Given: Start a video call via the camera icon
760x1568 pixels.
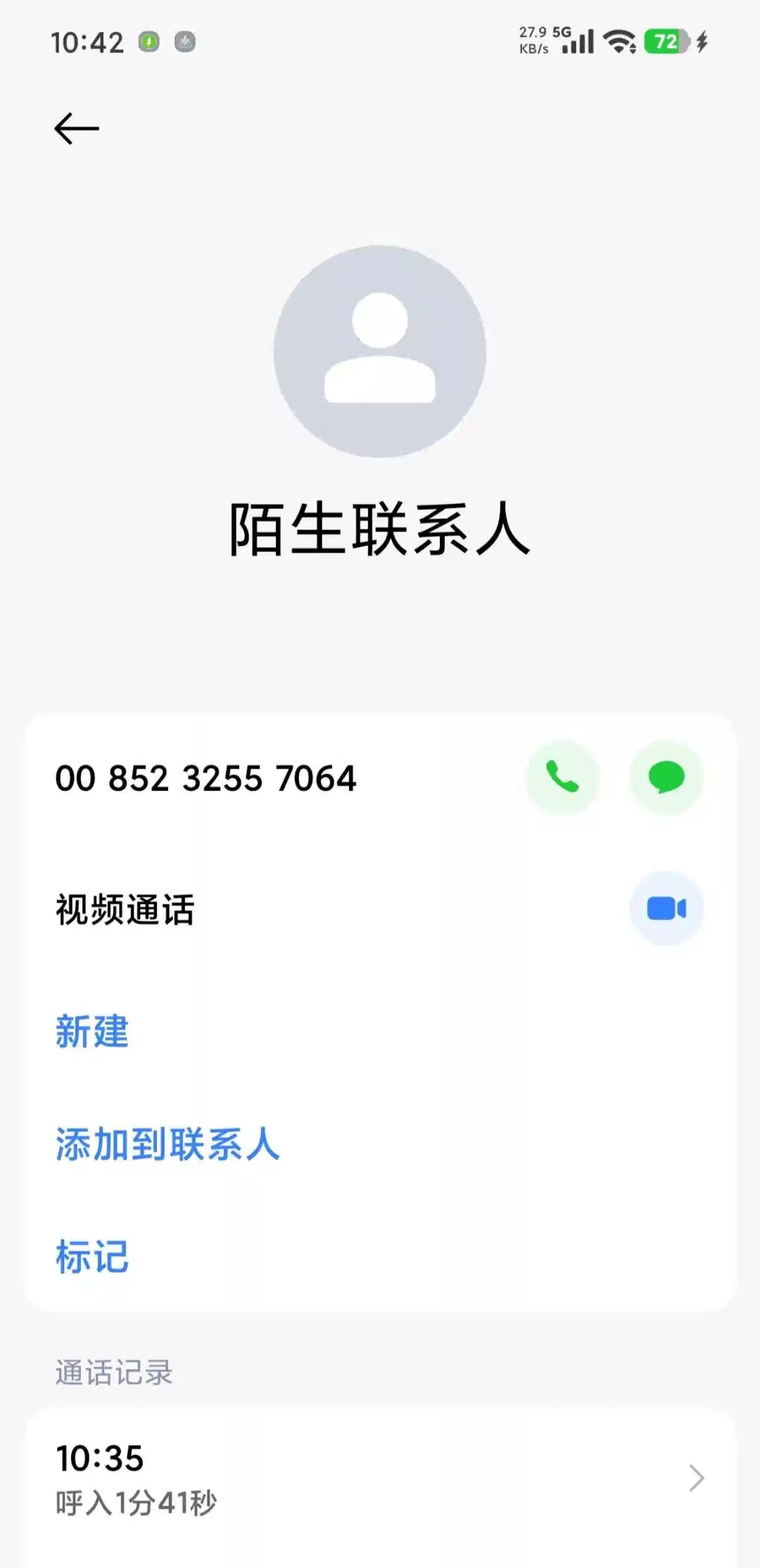Looking at the screenshot, I should [666, 909].
